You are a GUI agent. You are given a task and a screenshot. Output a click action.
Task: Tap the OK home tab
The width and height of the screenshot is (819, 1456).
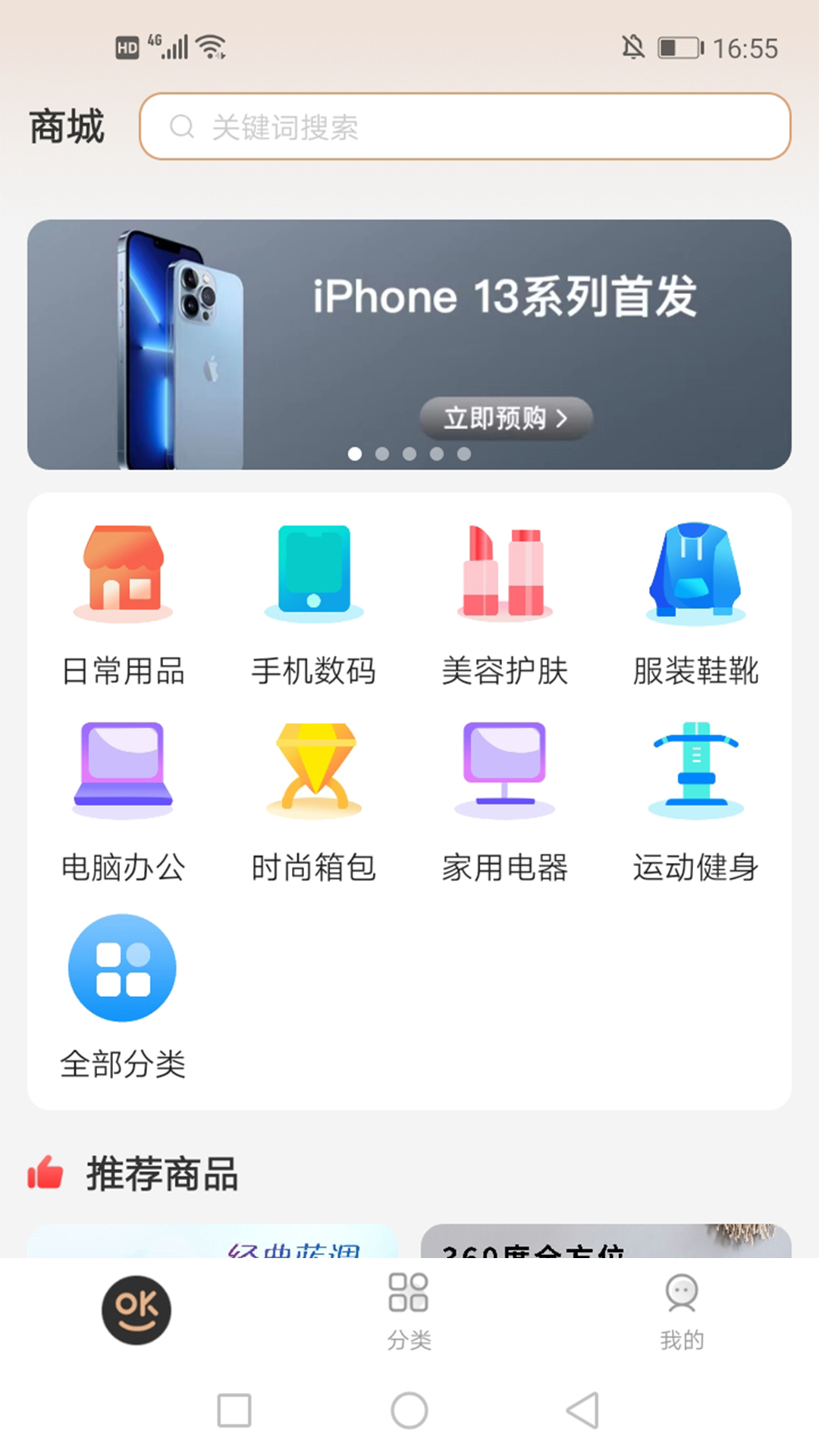tap(136, 1310)
